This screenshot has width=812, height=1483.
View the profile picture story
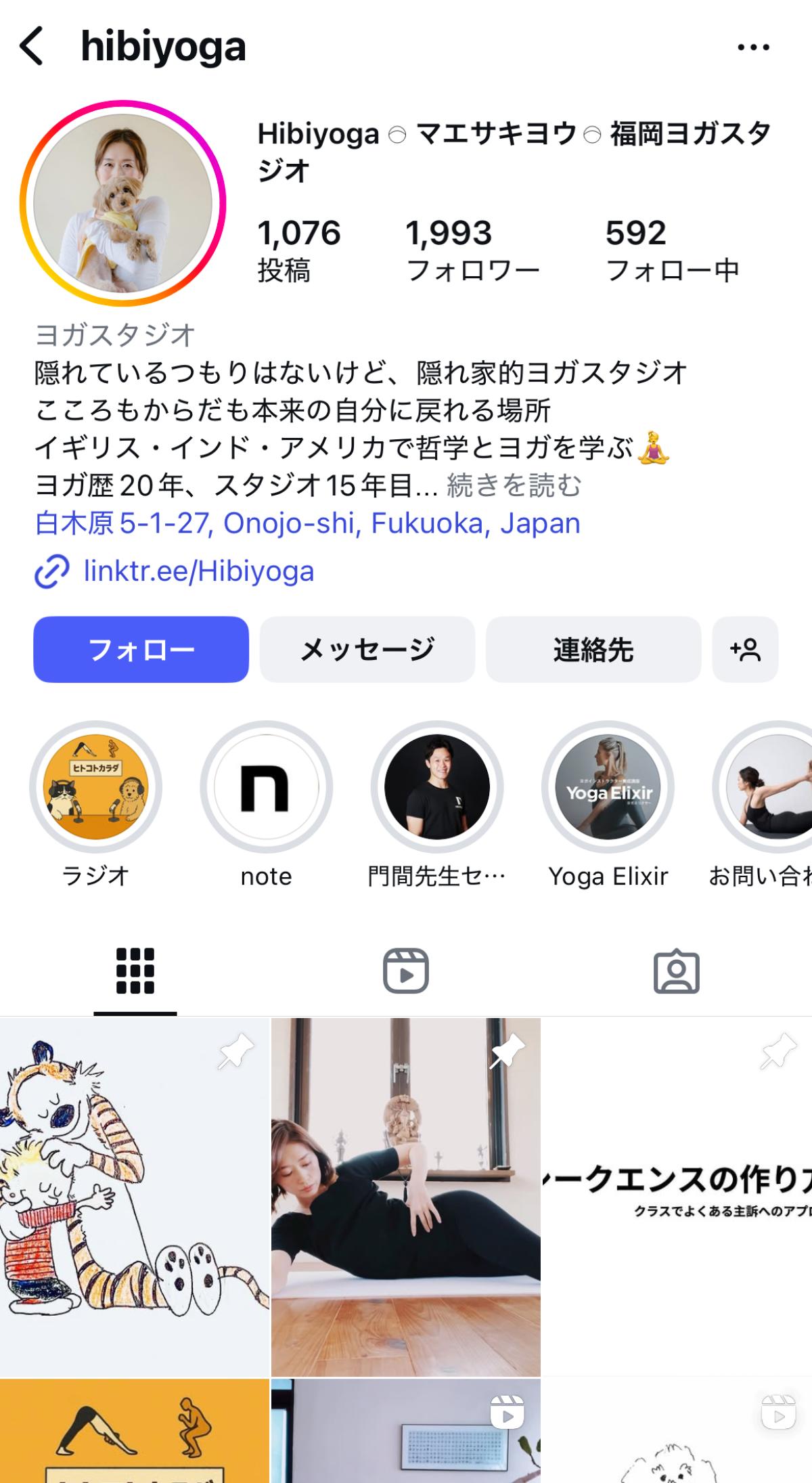(x=123, y=203)
